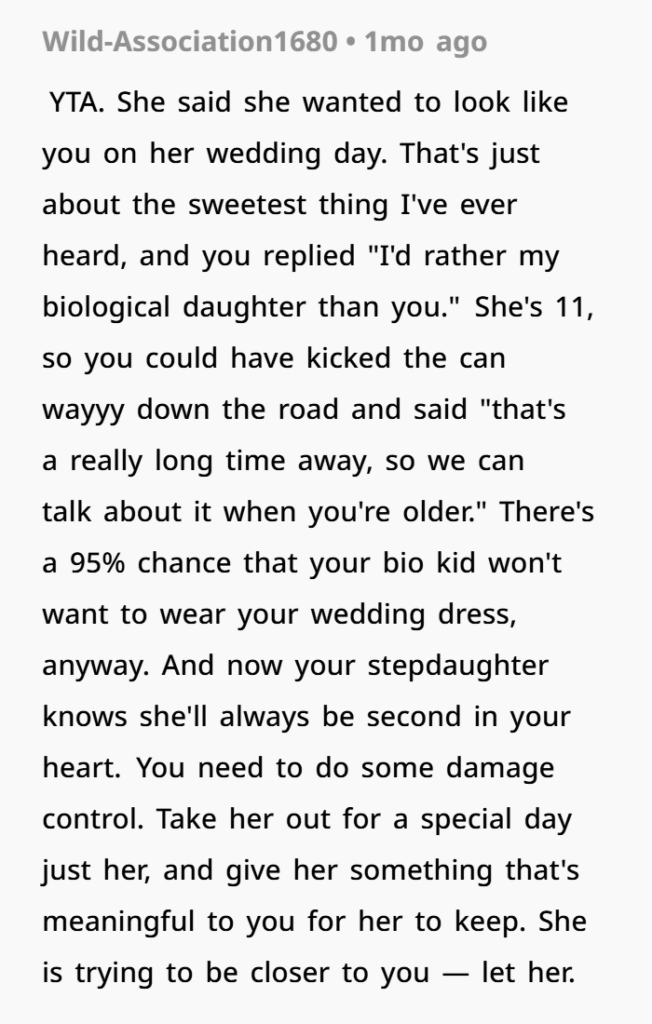Open Wild-Association1680's profile
Screen dimensions: 652x1024
click(189, 43)
